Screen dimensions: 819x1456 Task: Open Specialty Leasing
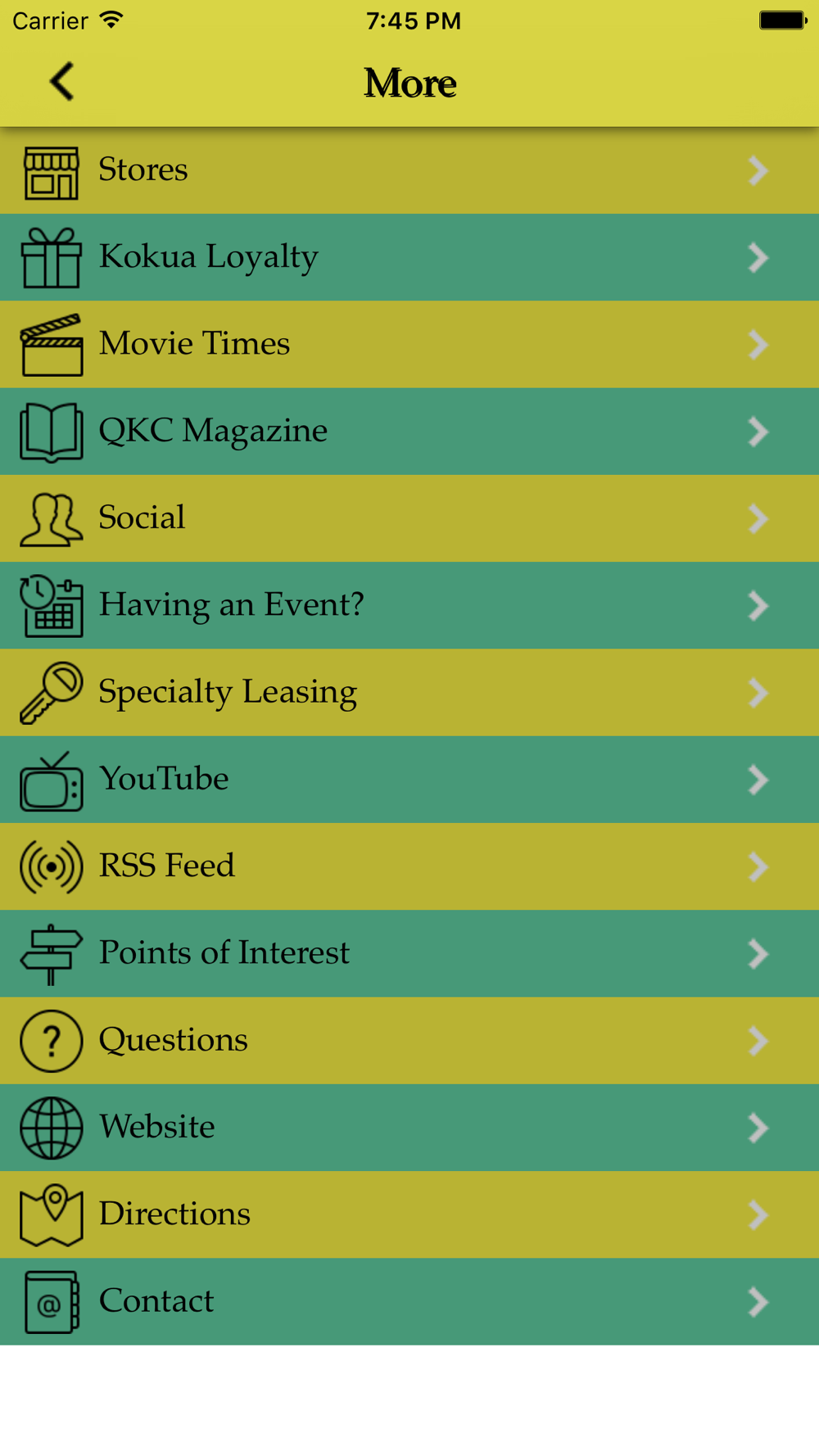(409, 693)
